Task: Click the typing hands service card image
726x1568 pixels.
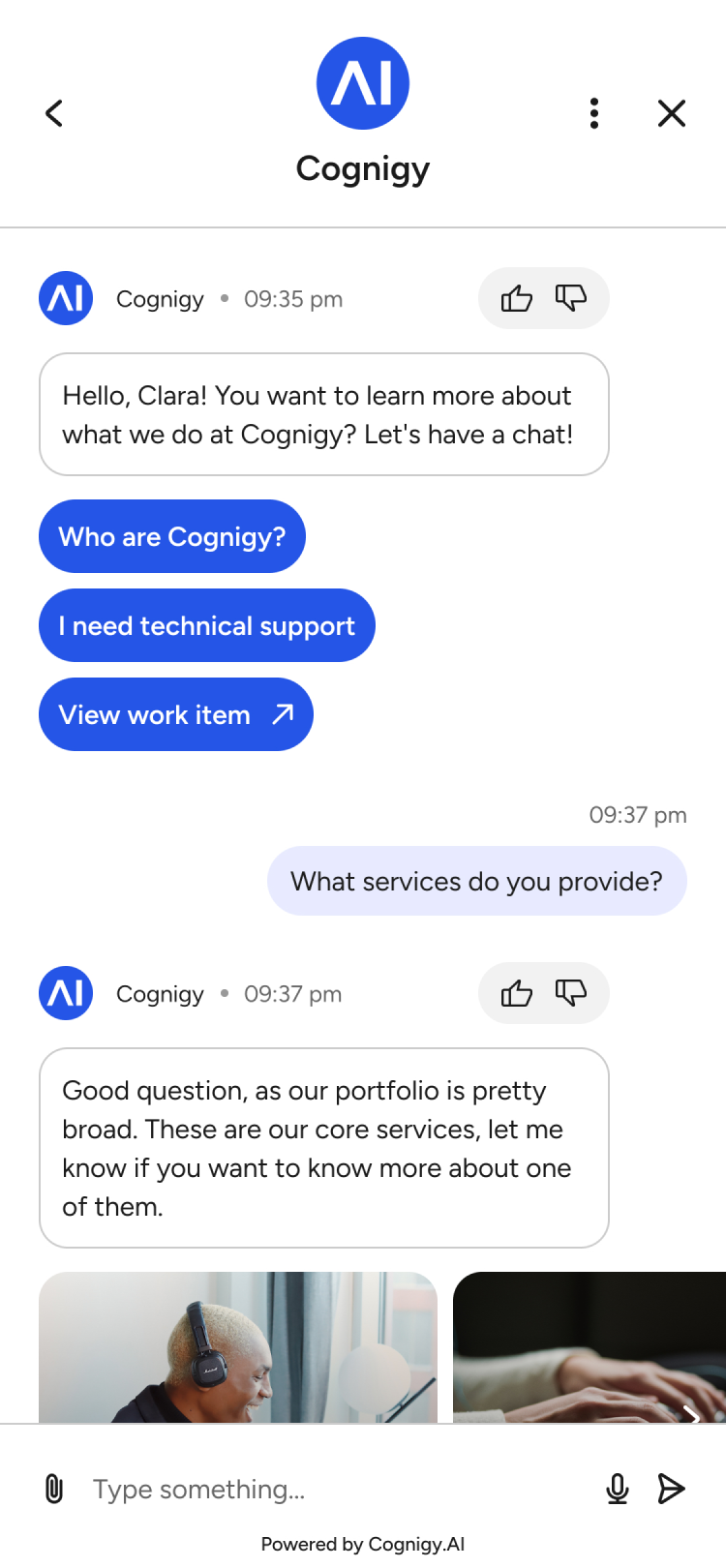Action: coord(590,1345)
